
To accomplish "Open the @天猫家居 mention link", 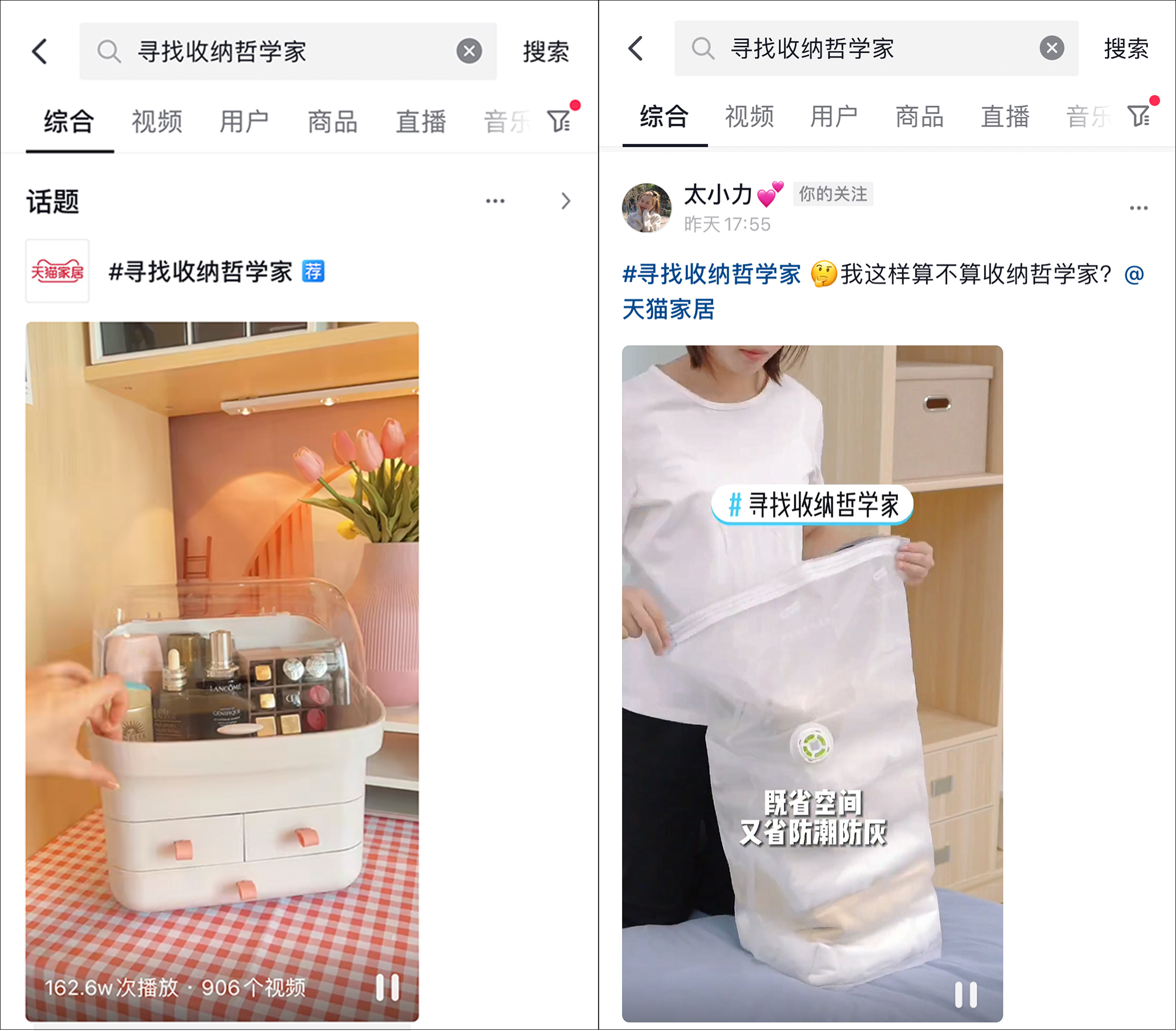I will click(x=668, y=309).
